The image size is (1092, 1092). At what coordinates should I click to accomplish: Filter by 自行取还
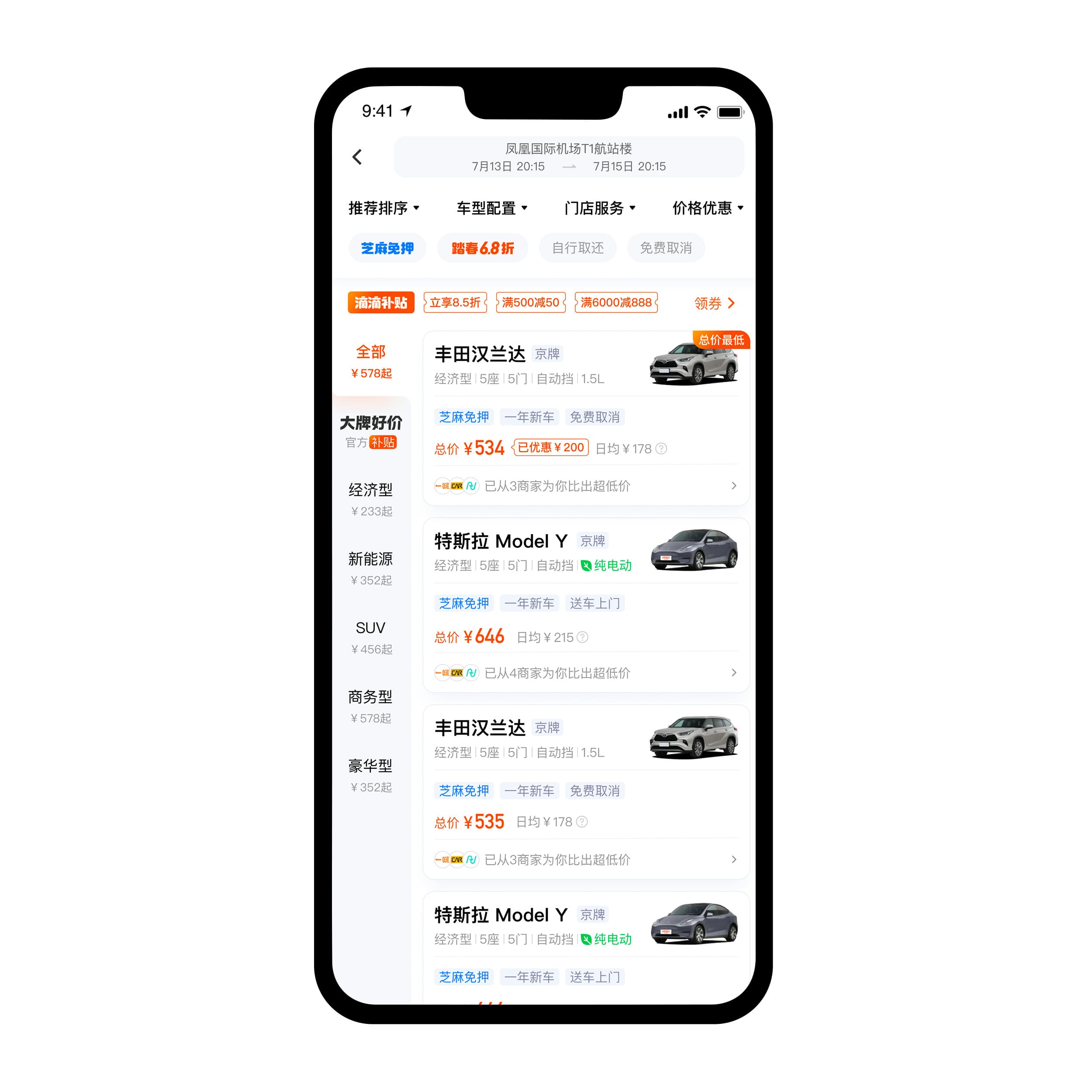[x=577, y=248]
